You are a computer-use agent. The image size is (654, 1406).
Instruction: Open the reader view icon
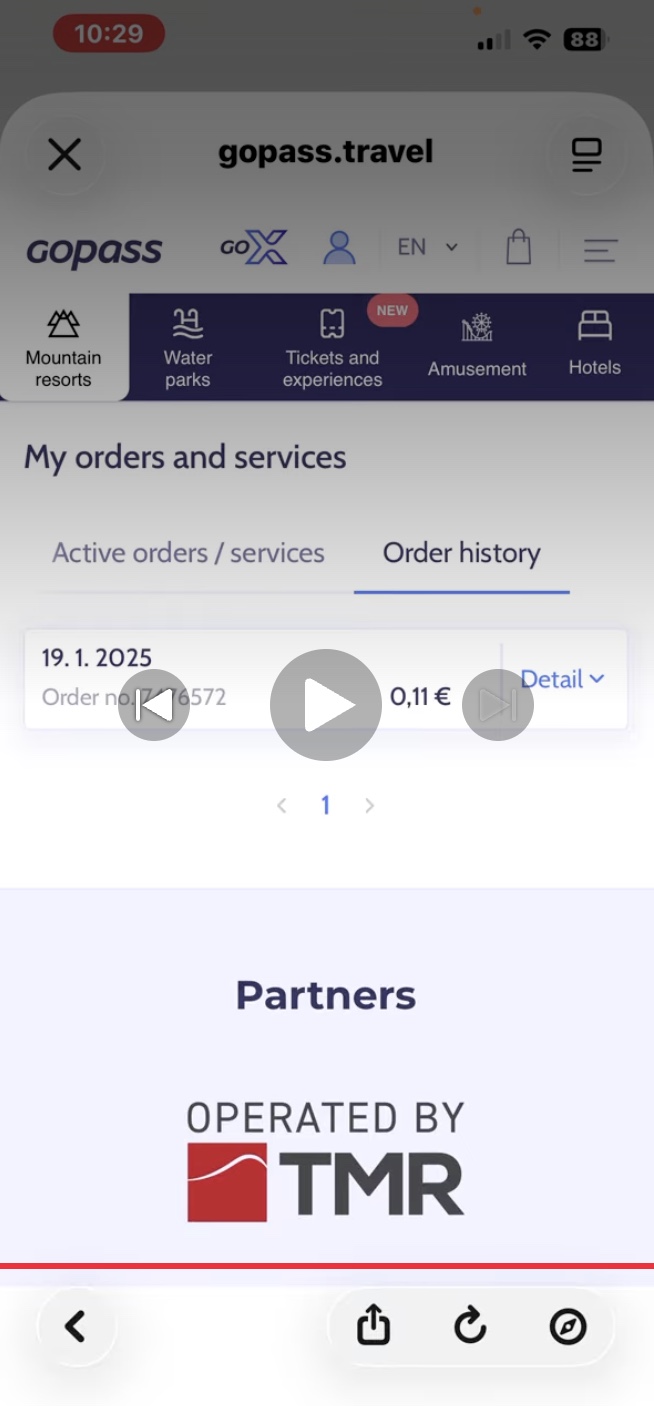pos(587,155)
